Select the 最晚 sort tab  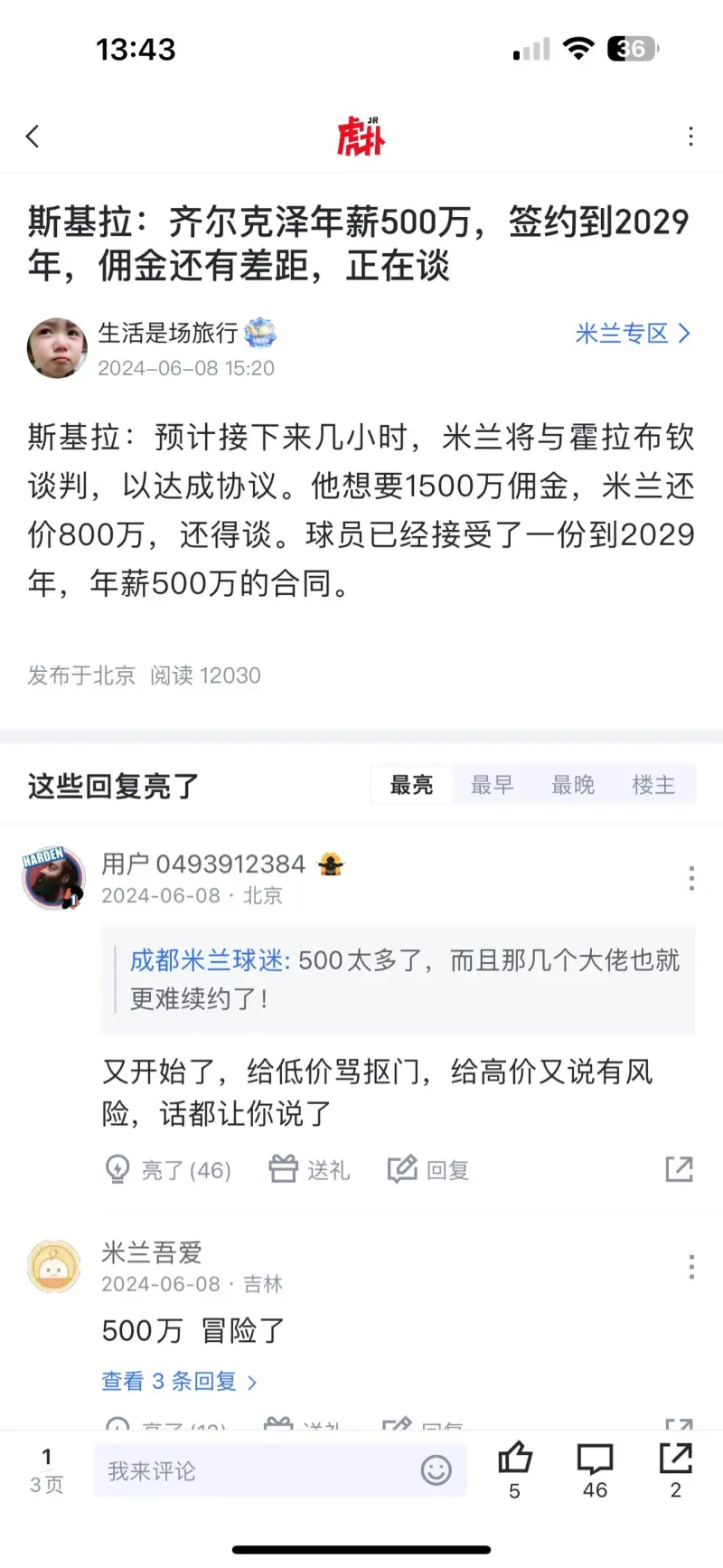click(573, 785)
